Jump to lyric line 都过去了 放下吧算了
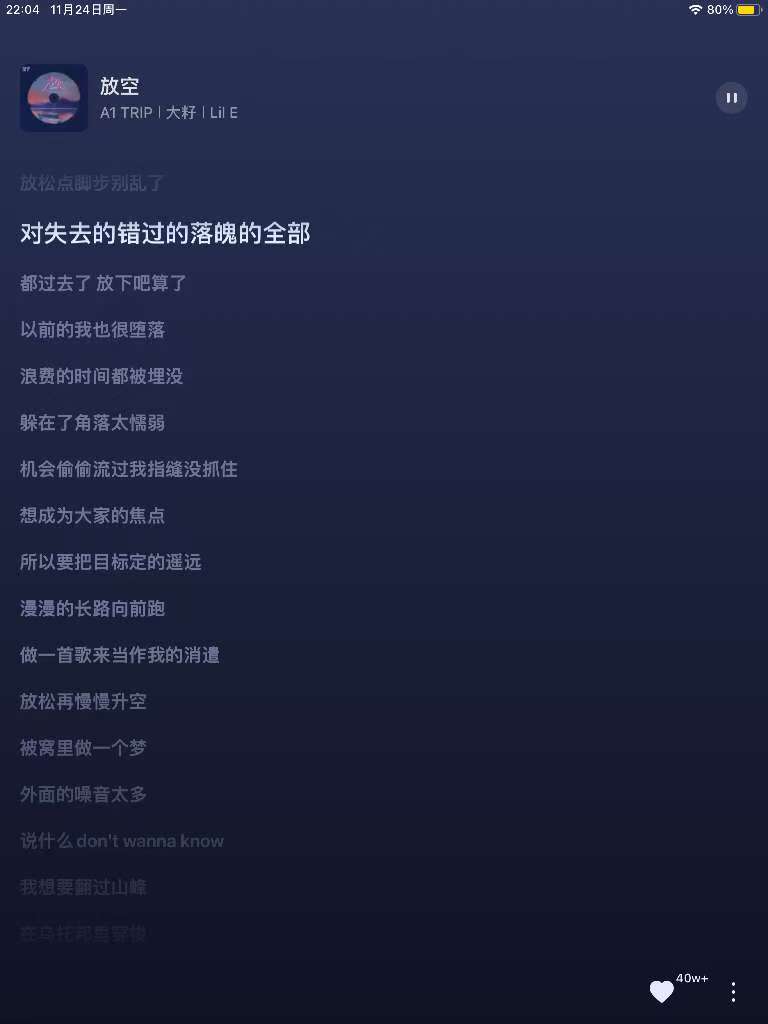This screenshot has width=768, height=1024. click(x=104, y=283)
